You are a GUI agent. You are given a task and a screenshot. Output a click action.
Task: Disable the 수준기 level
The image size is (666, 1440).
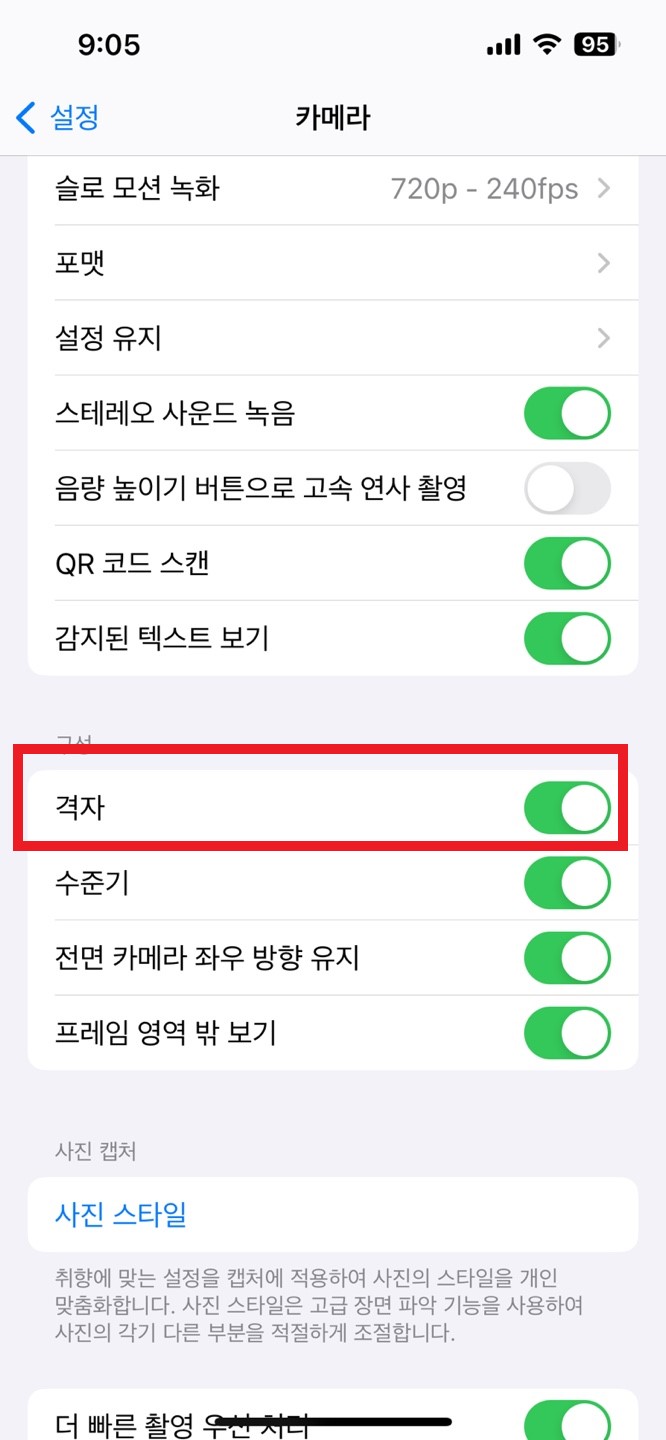(x=567, y=883)
